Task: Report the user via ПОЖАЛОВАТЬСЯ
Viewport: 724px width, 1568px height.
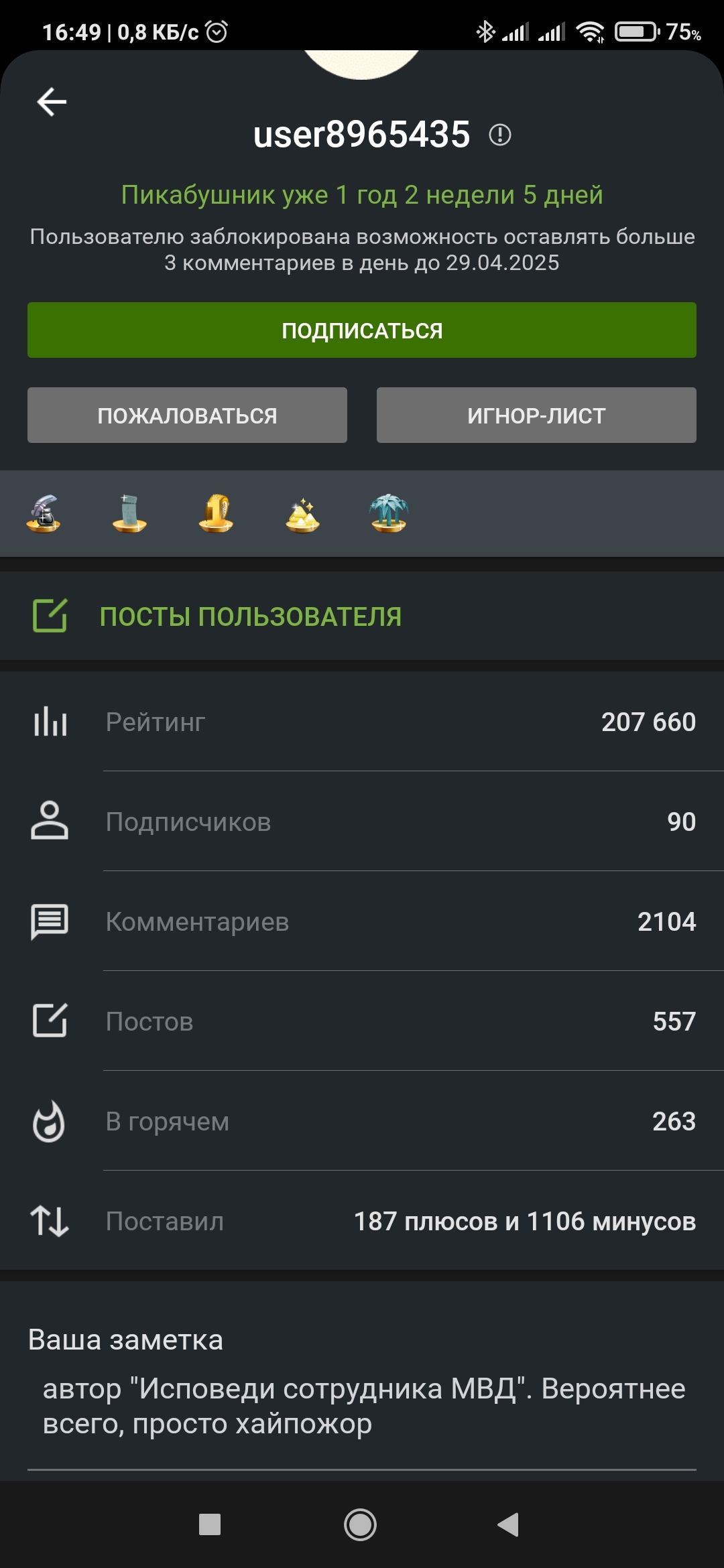Action: 187,415
